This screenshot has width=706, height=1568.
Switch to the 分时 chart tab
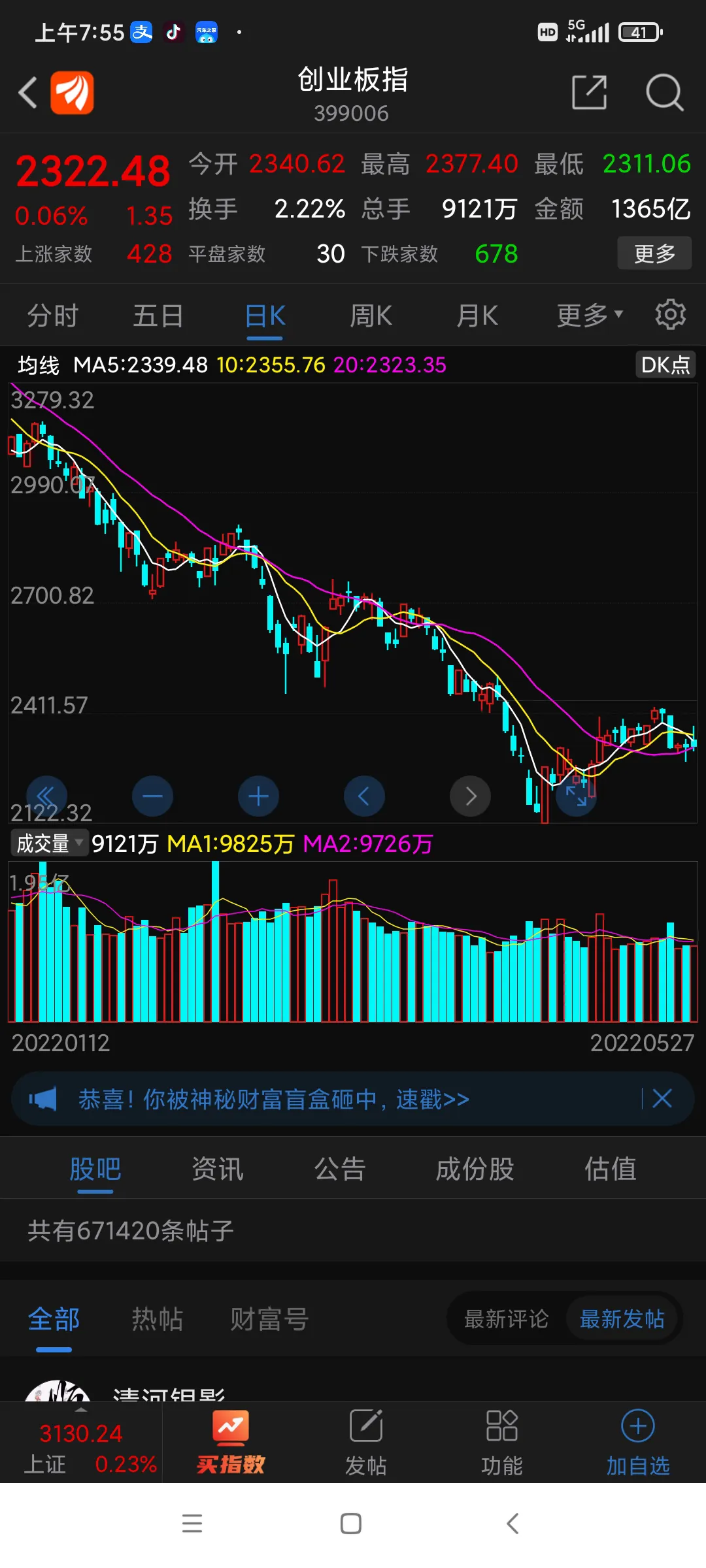(x=52, y=316)
